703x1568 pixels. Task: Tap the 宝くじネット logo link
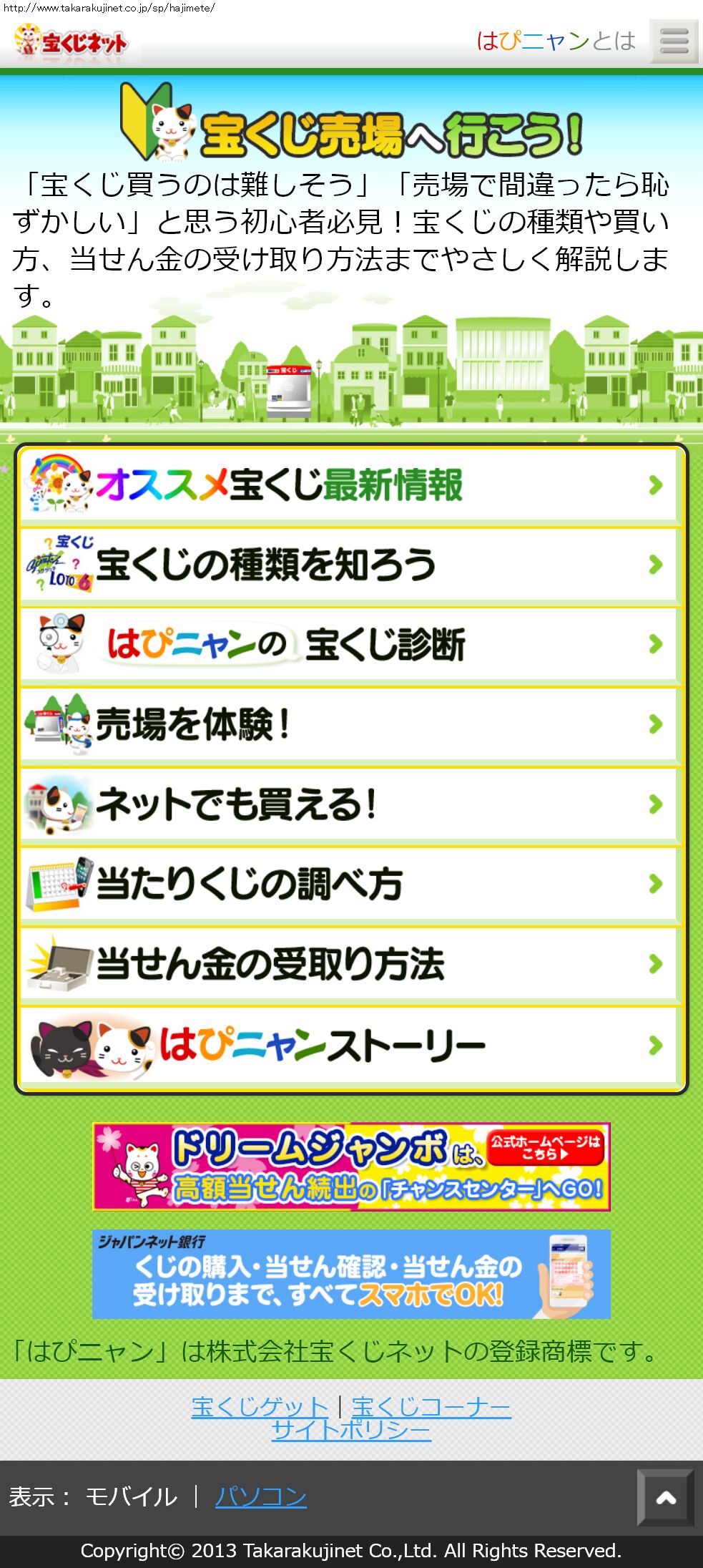[72, 42]
